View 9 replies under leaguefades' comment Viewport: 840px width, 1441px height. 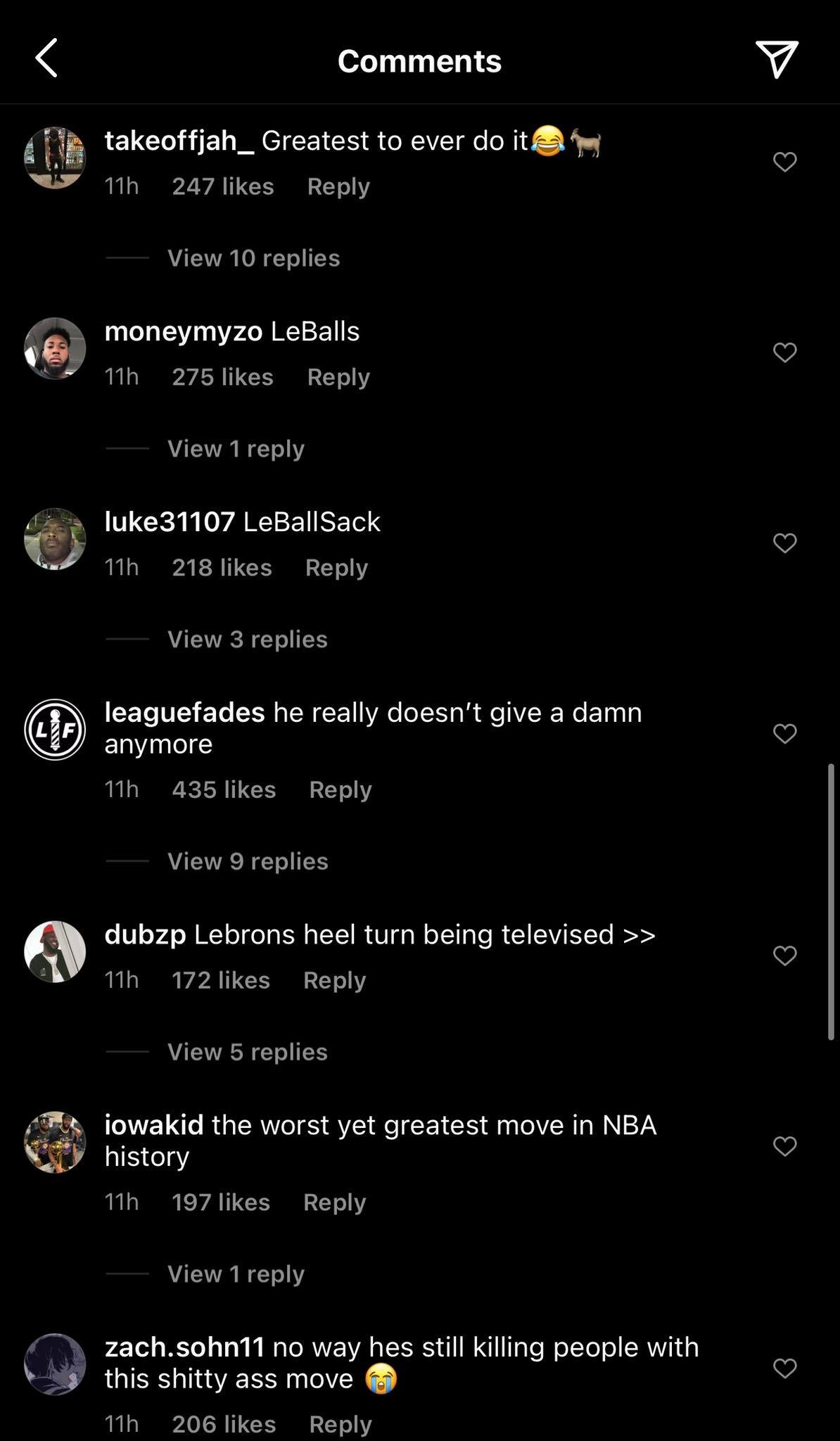[248, 861]
